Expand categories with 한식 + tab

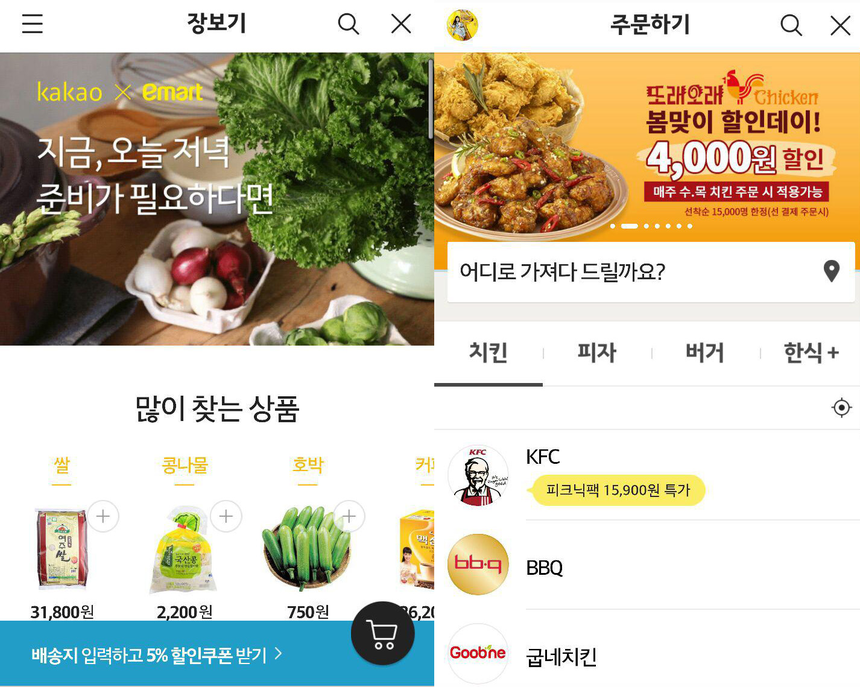pyautogui.click(x=811, y=352)
